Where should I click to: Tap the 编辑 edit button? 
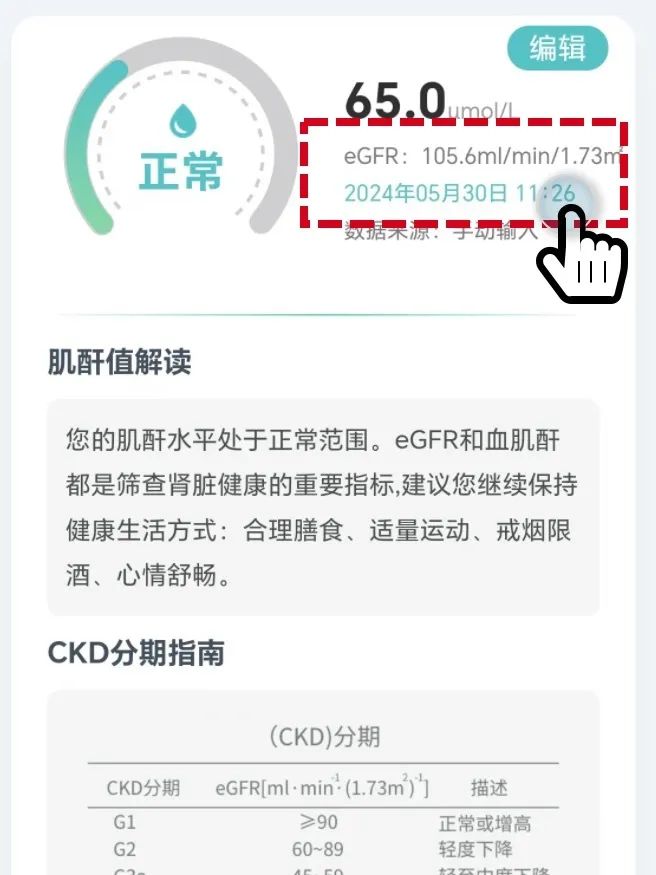(x=557, y=48)
